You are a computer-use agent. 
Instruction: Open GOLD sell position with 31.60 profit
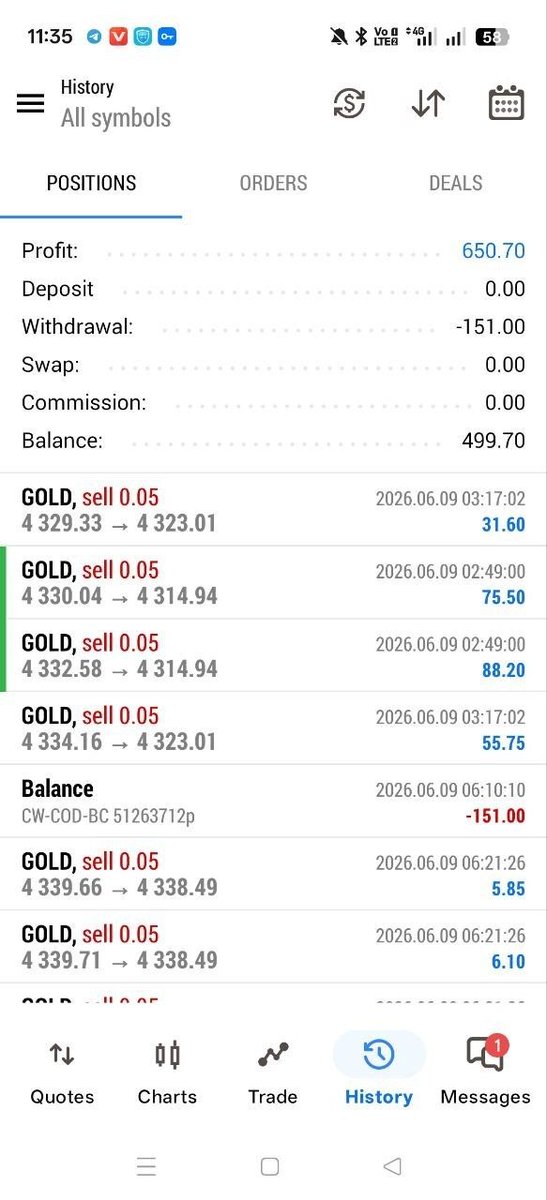coord(273,510)
